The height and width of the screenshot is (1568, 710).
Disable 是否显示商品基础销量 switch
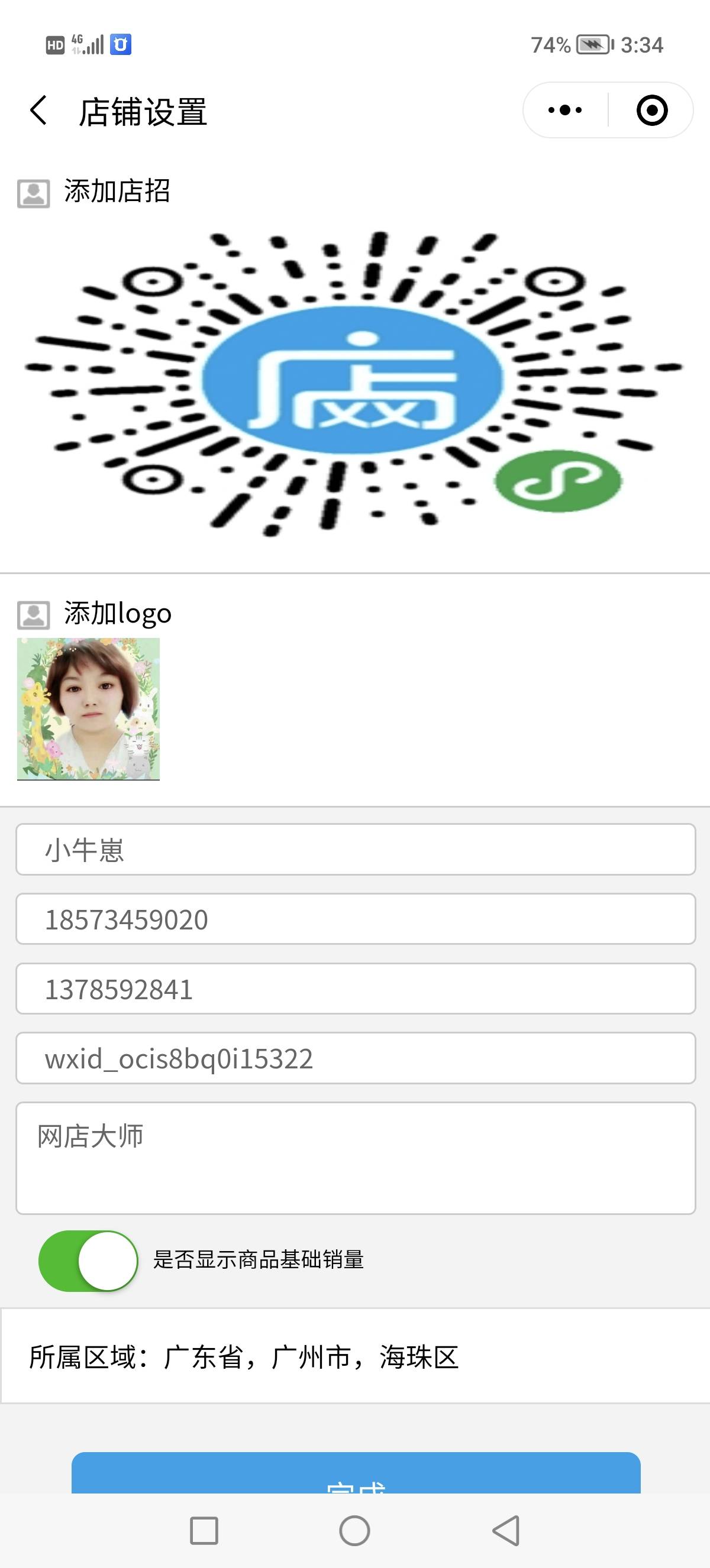coord(88,1260)
